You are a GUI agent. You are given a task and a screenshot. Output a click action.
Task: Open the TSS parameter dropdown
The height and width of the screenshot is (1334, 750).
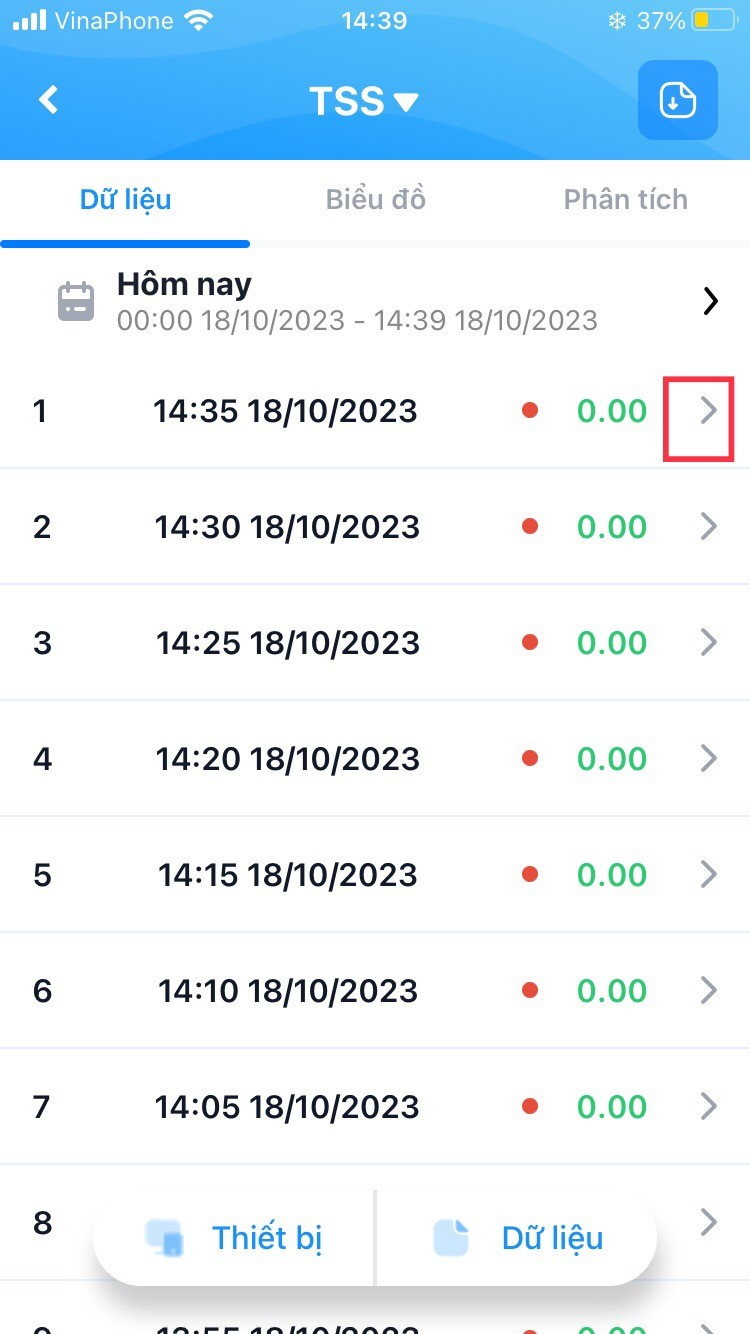(363, 101)
